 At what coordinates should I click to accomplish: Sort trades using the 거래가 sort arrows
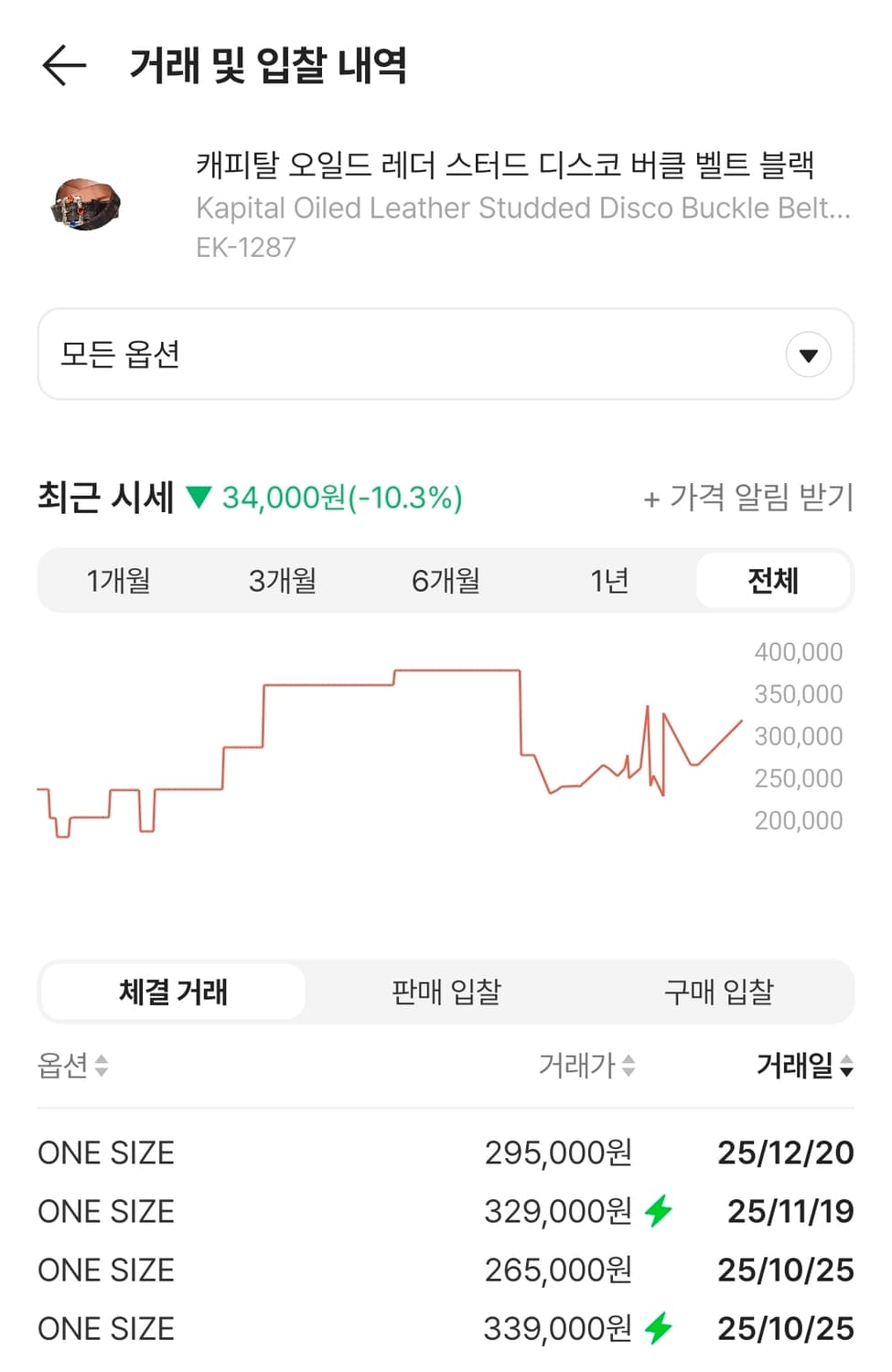(628, 1066)
